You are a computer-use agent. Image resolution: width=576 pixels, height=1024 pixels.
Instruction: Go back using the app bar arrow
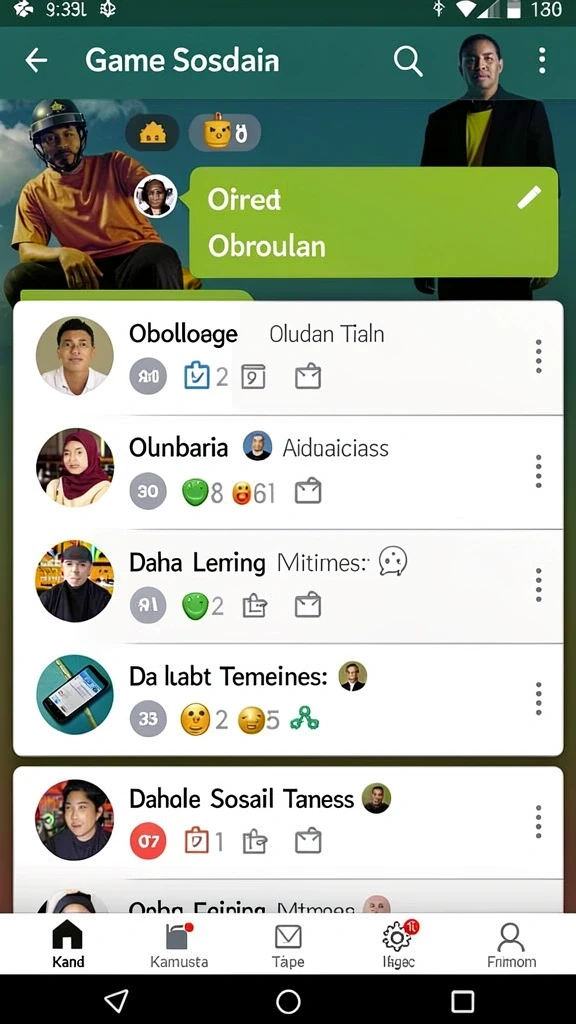tap(37, 61)
